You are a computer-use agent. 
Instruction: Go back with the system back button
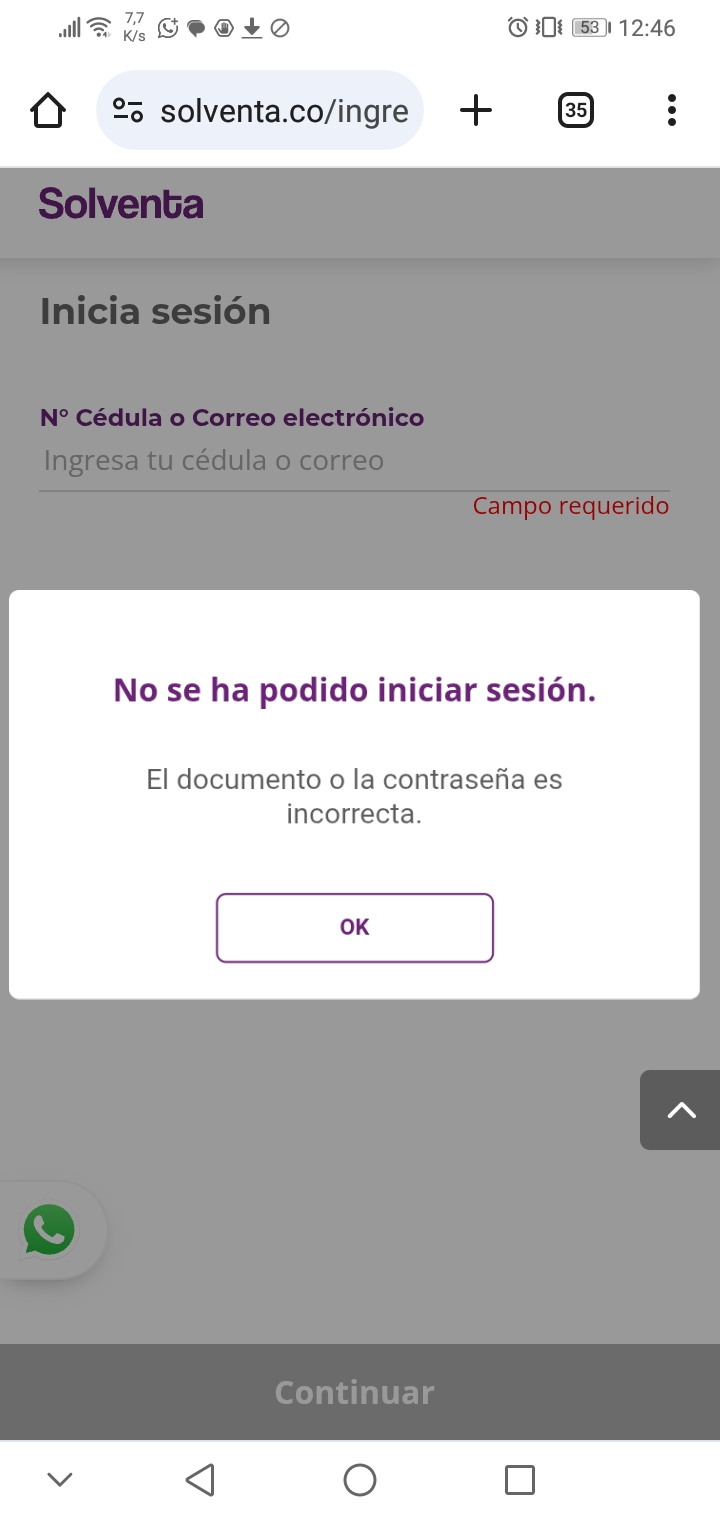point(200,1479)
